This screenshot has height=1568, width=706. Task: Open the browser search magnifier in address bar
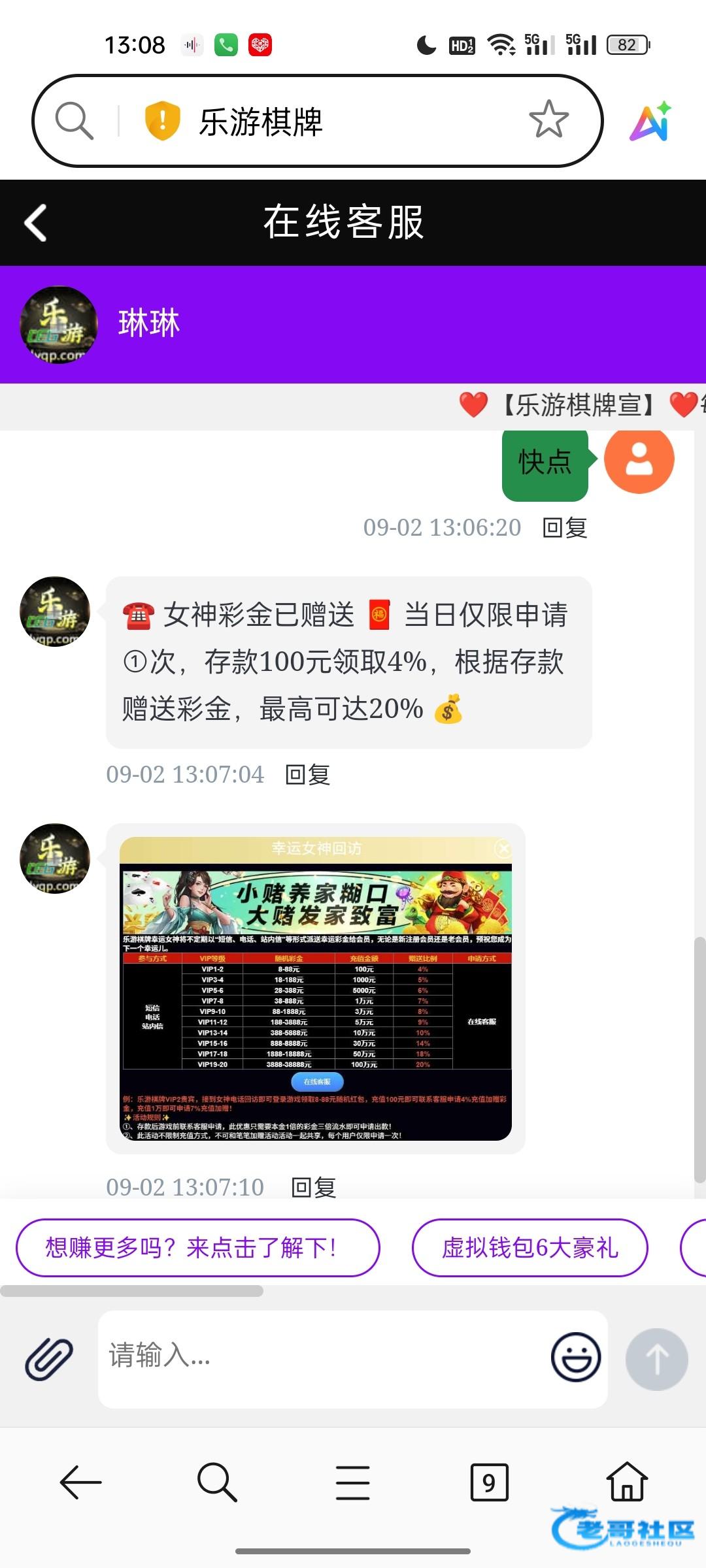tap(74, 121)
